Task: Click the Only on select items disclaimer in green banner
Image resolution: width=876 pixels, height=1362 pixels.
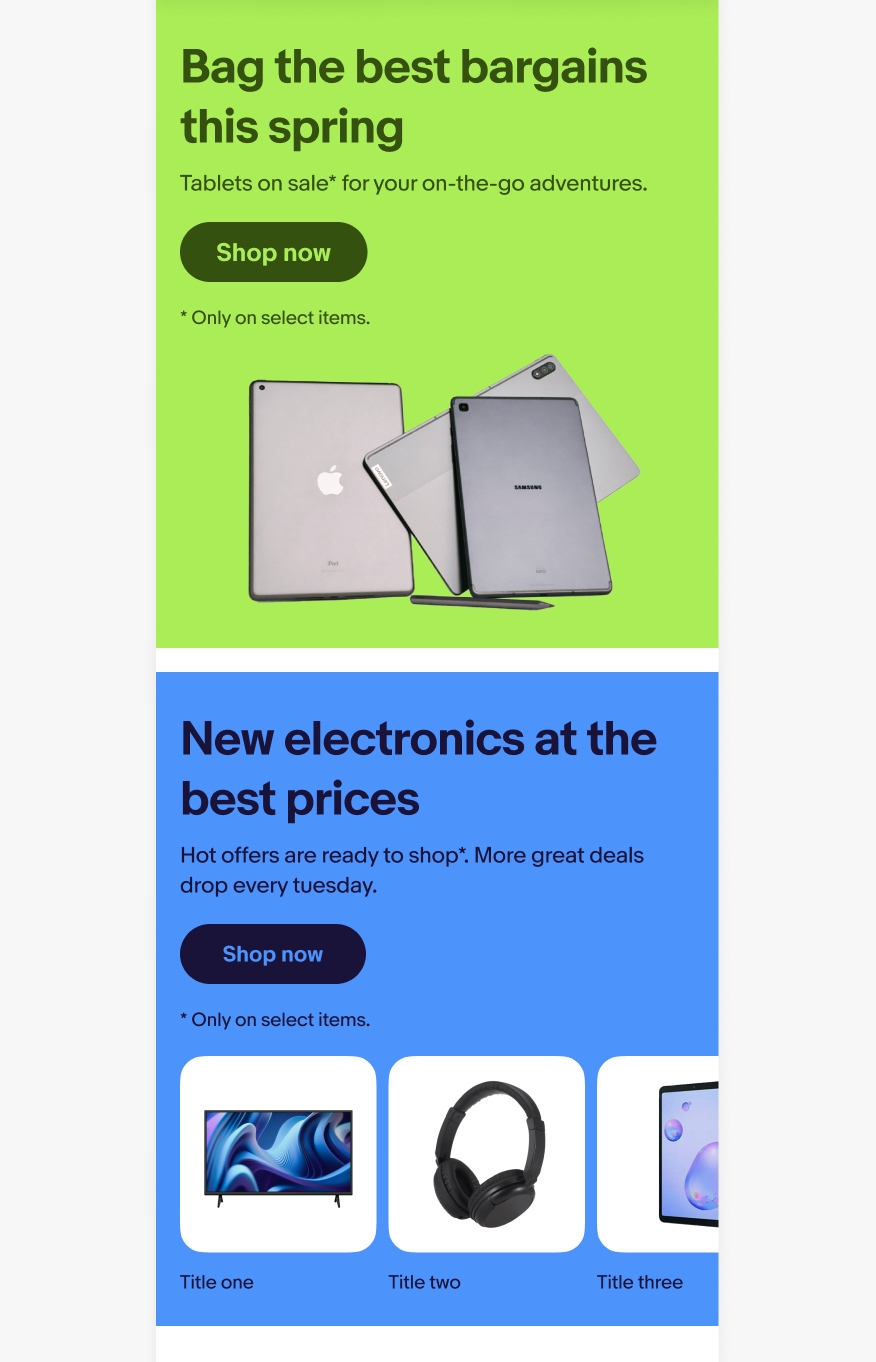Action: [274, 317]
